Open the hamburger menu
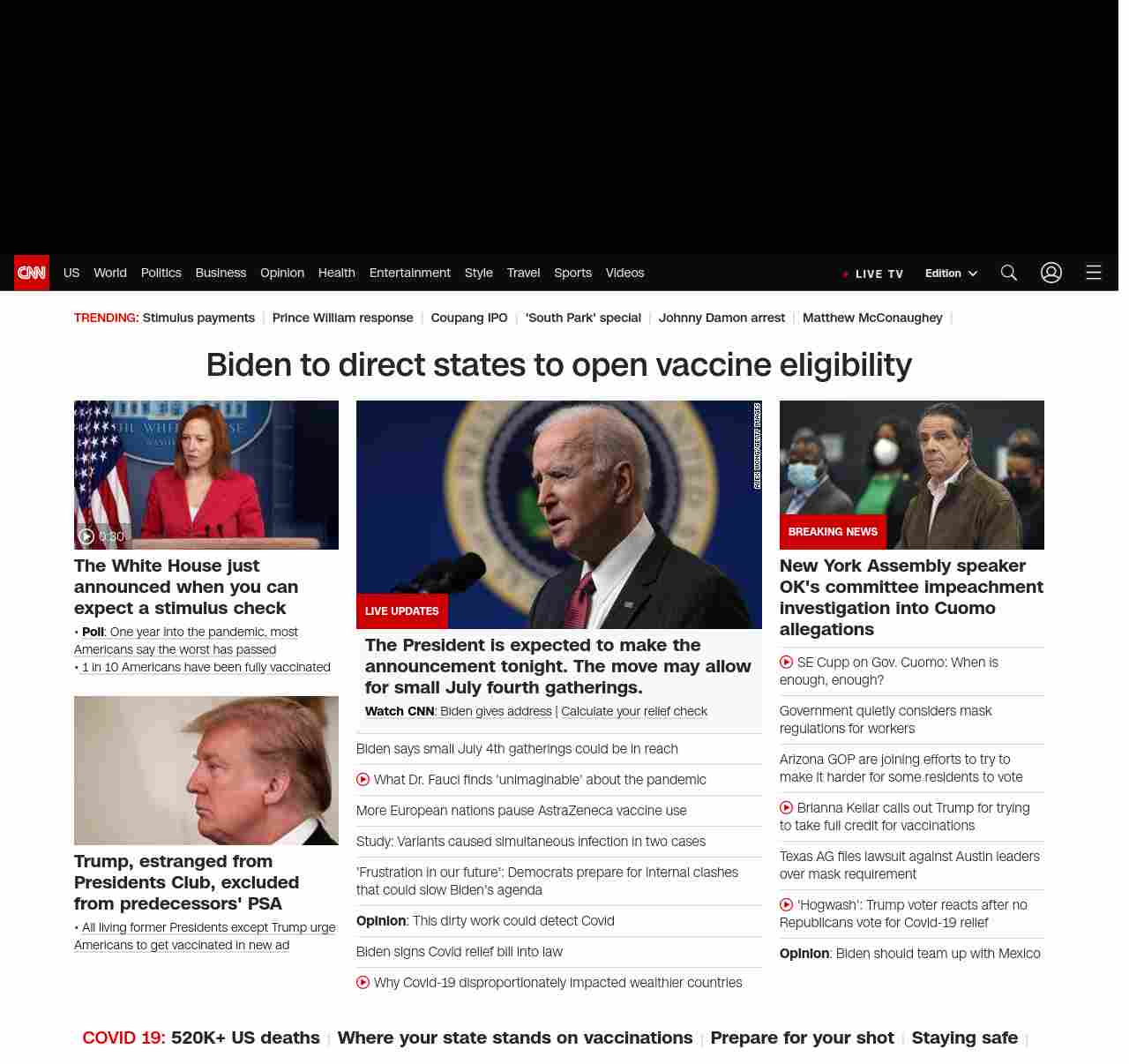The image size is (1129, 1064). click(x=1093, y=273)
